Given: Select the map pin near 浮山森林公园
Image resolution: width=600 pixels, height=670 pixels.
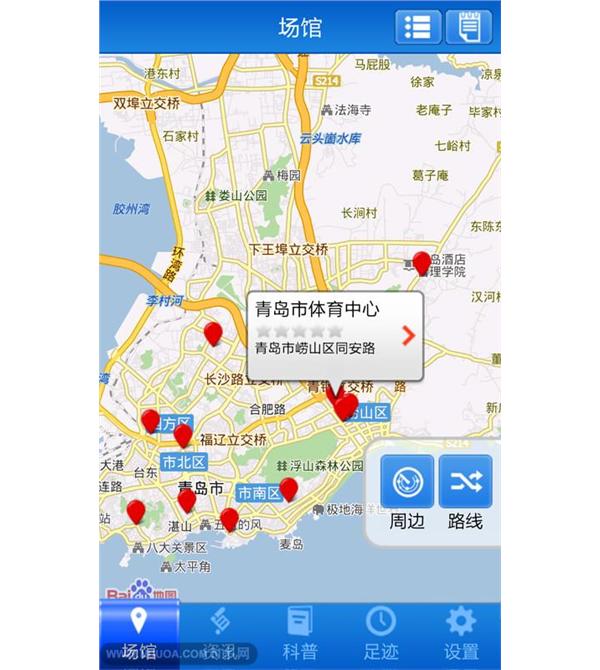Looking at the screenshot, I should pyautogui.click(x=289, y=488).
